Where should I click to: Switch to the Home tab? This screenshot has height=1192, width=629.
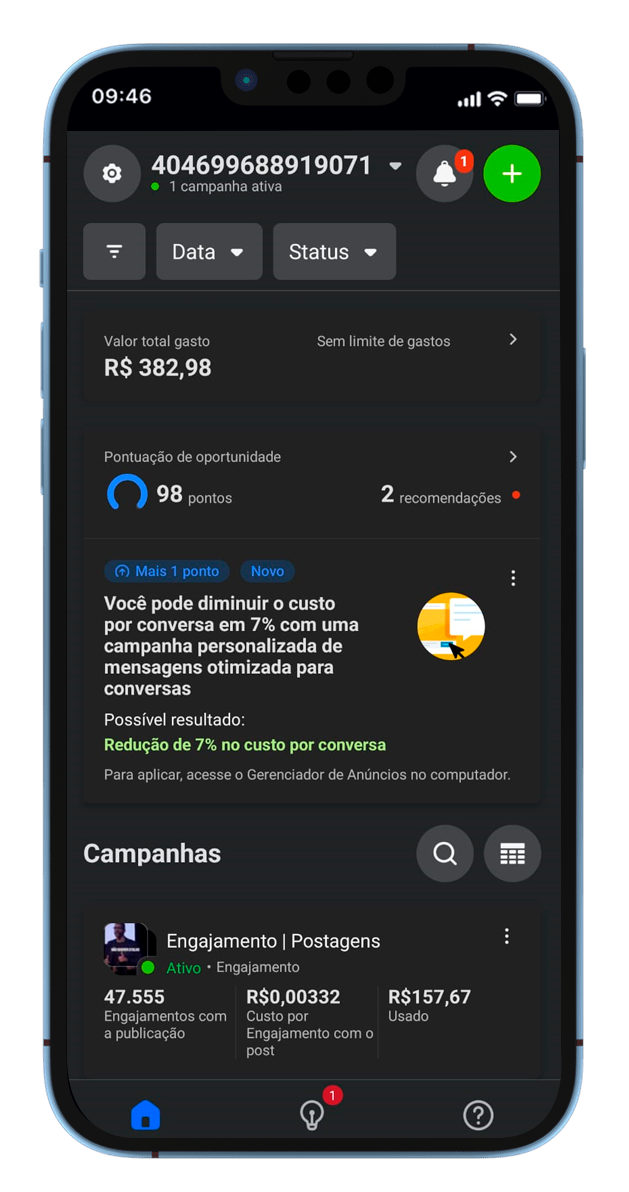click(x=146, y=1115)
